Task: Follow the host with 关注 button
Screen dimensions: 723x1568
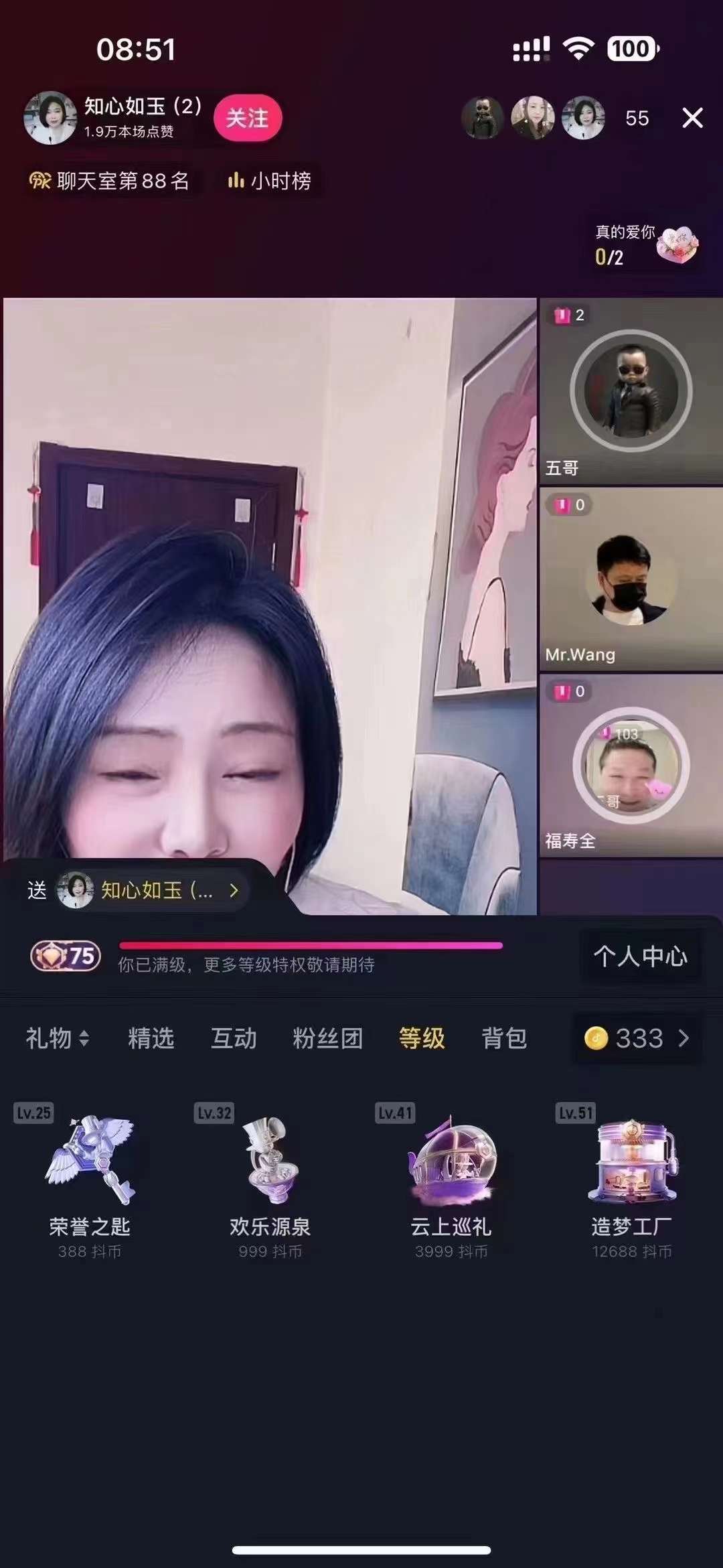Action: point(248,119)
